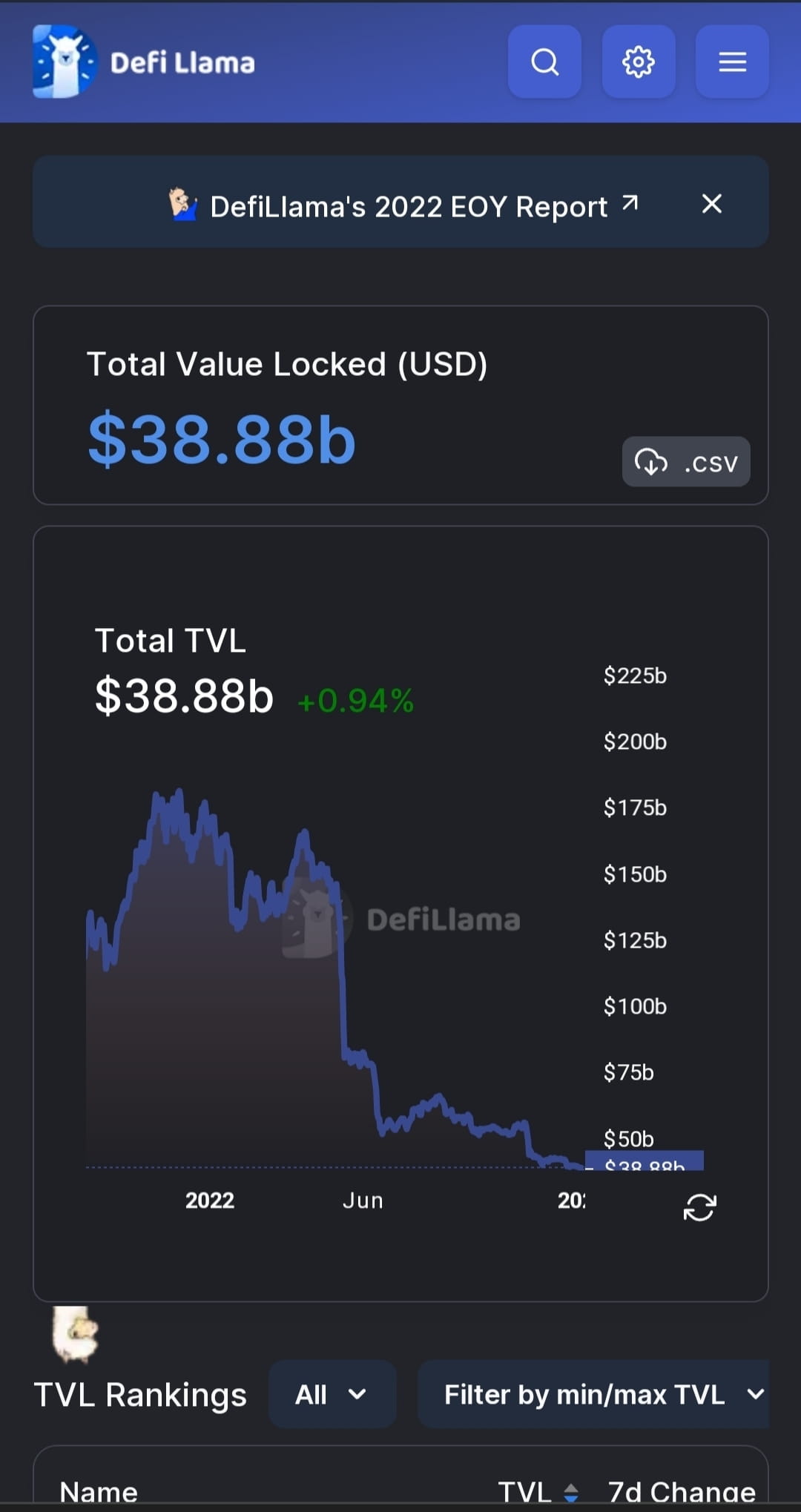Expand Filter by min/max TVL
The image size is (801, 1512).
(593, 1394)
